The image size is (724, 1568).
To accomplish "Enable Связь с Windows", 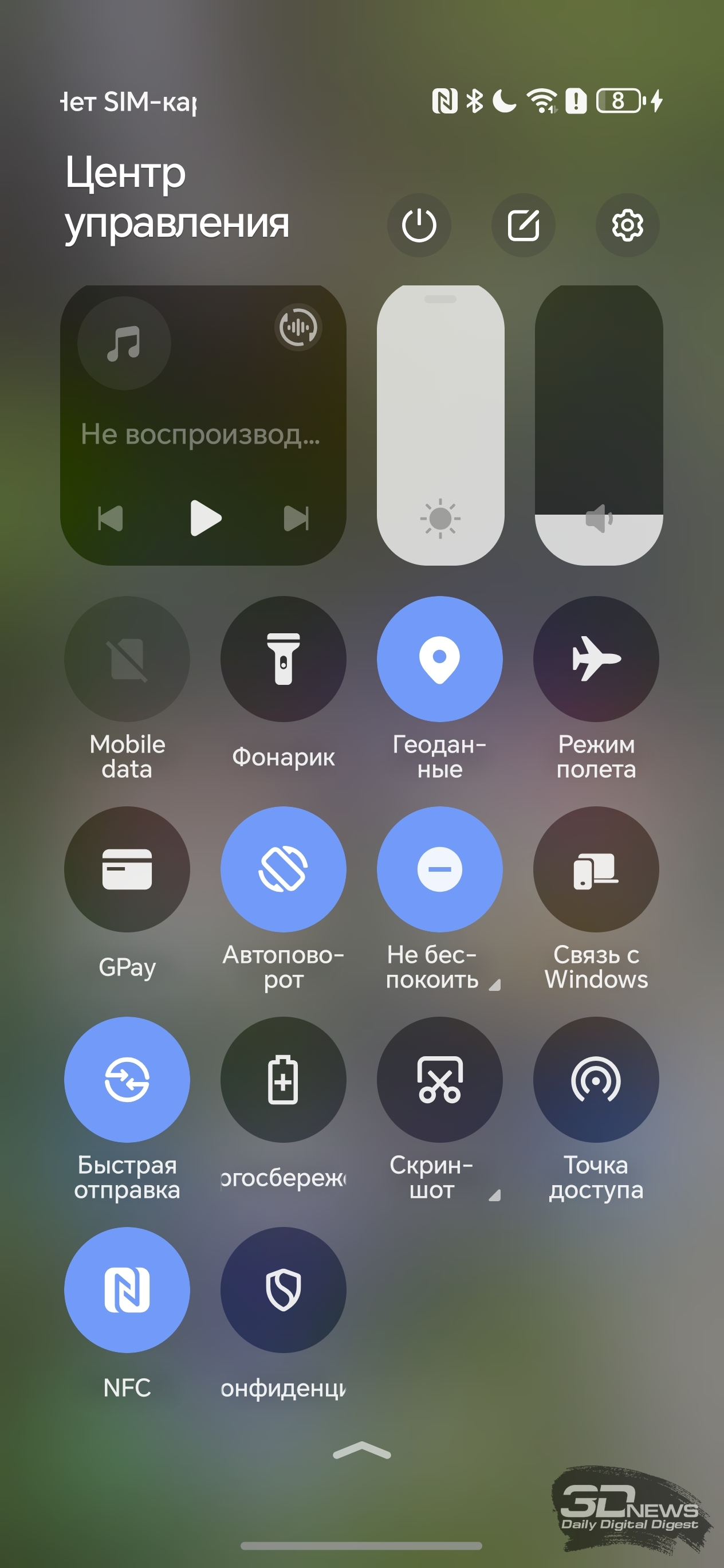I will click(x=596, y=869).
